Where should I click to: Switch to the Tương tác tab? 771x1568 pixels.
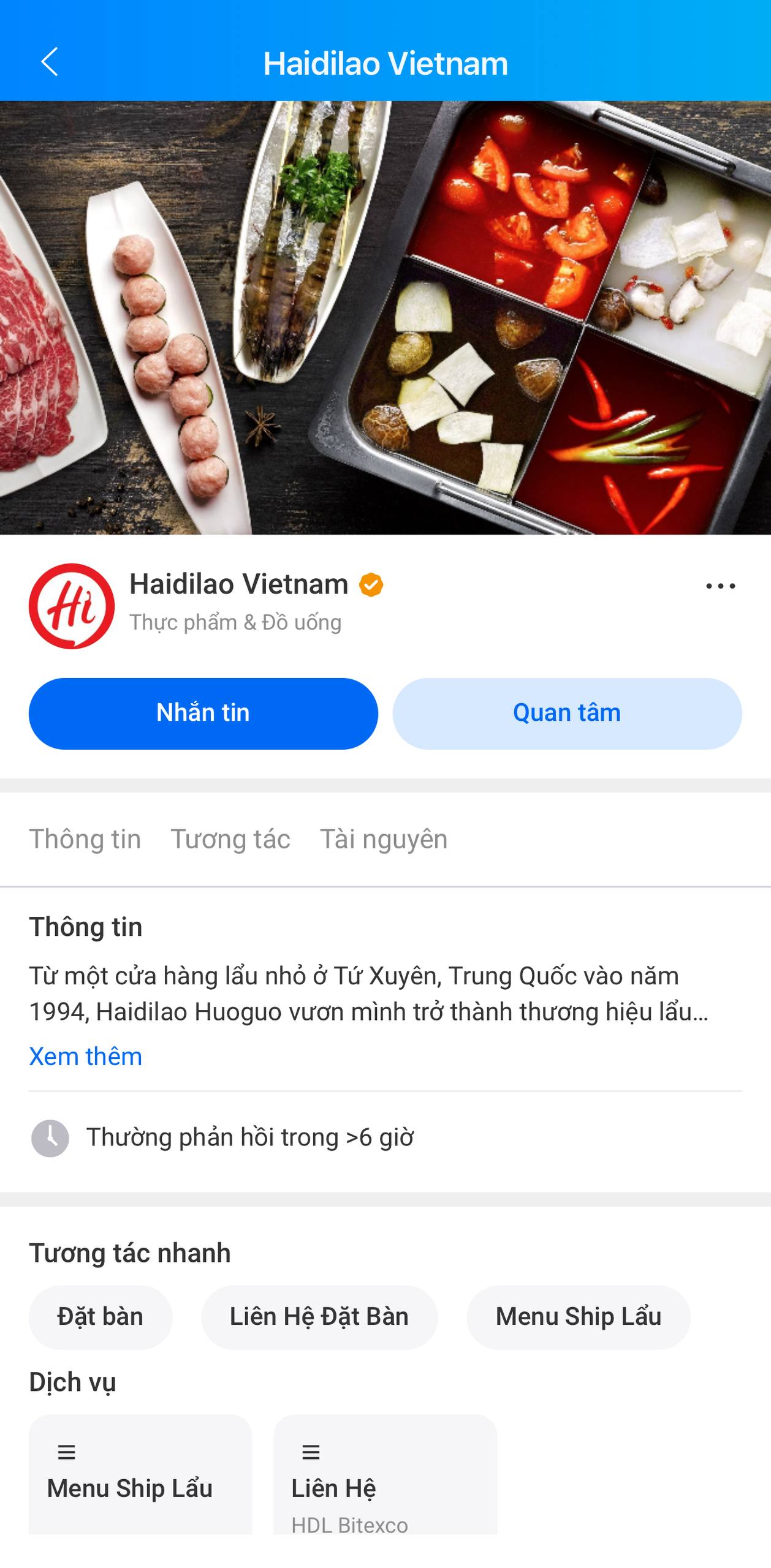pyautogui.click(x=230, y=839)
